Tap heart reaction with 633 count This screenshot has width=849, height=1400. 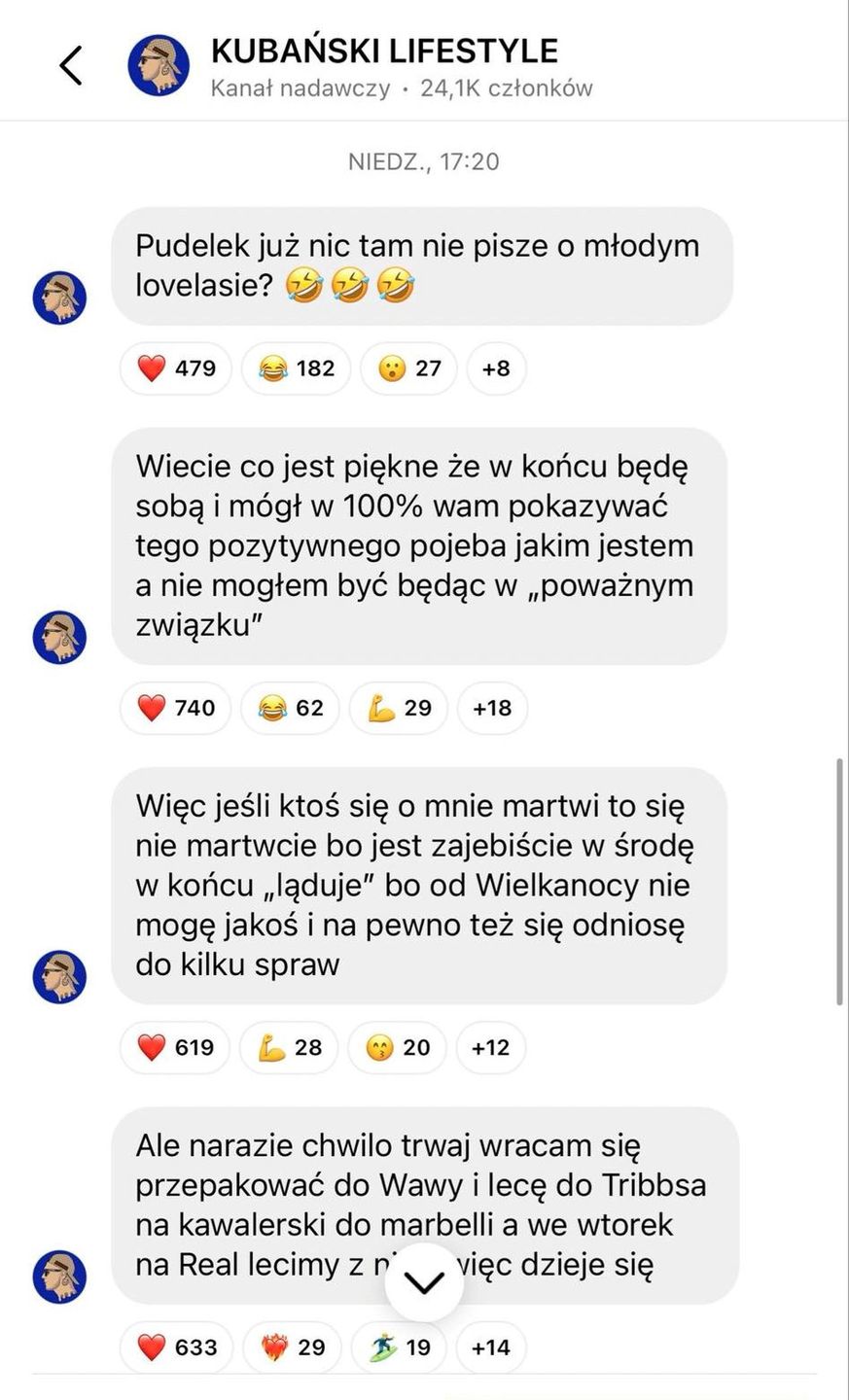point(177,1347)
